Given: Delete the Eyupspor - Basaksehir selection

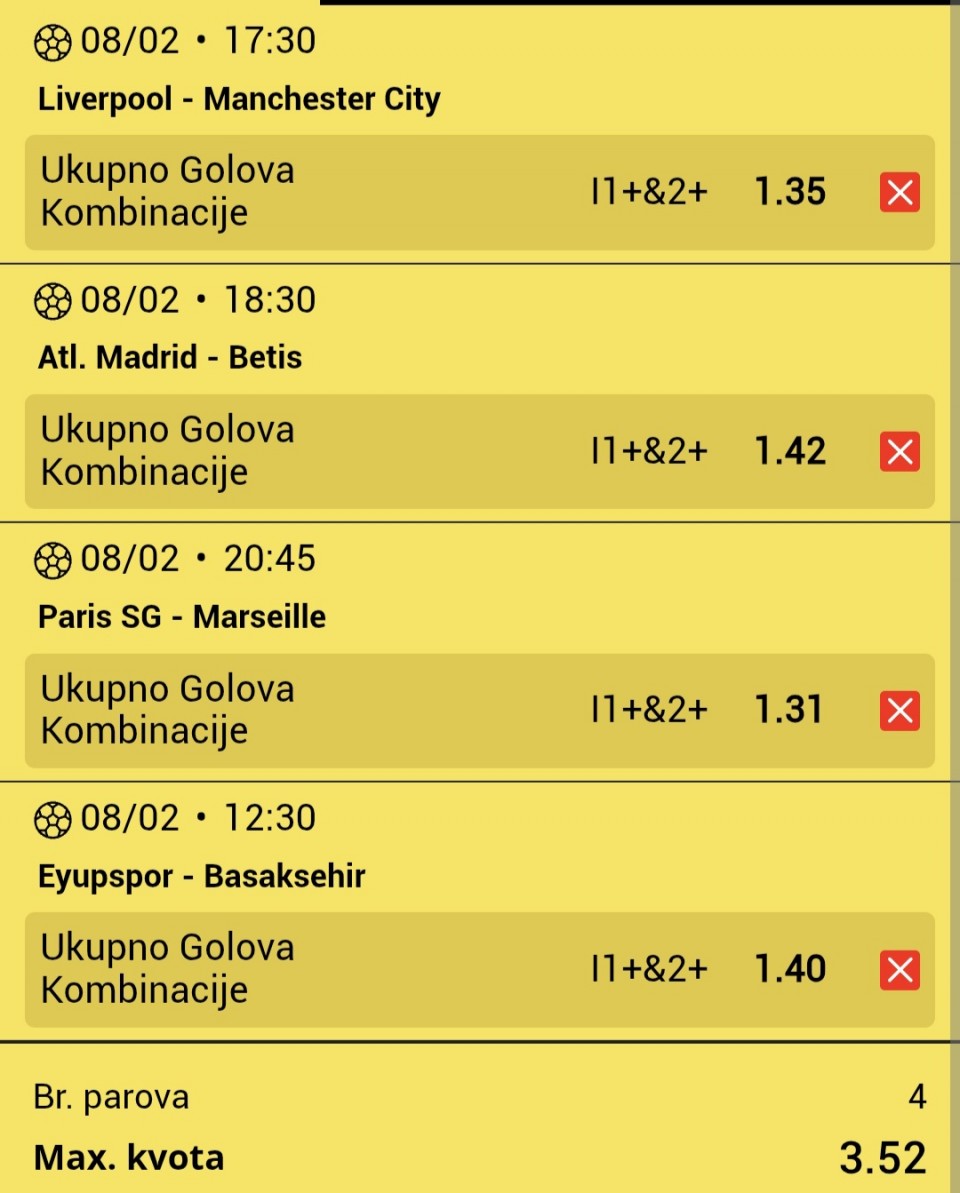Looking at the screenshot, I should pyautogui.click(x=899, y=970).
